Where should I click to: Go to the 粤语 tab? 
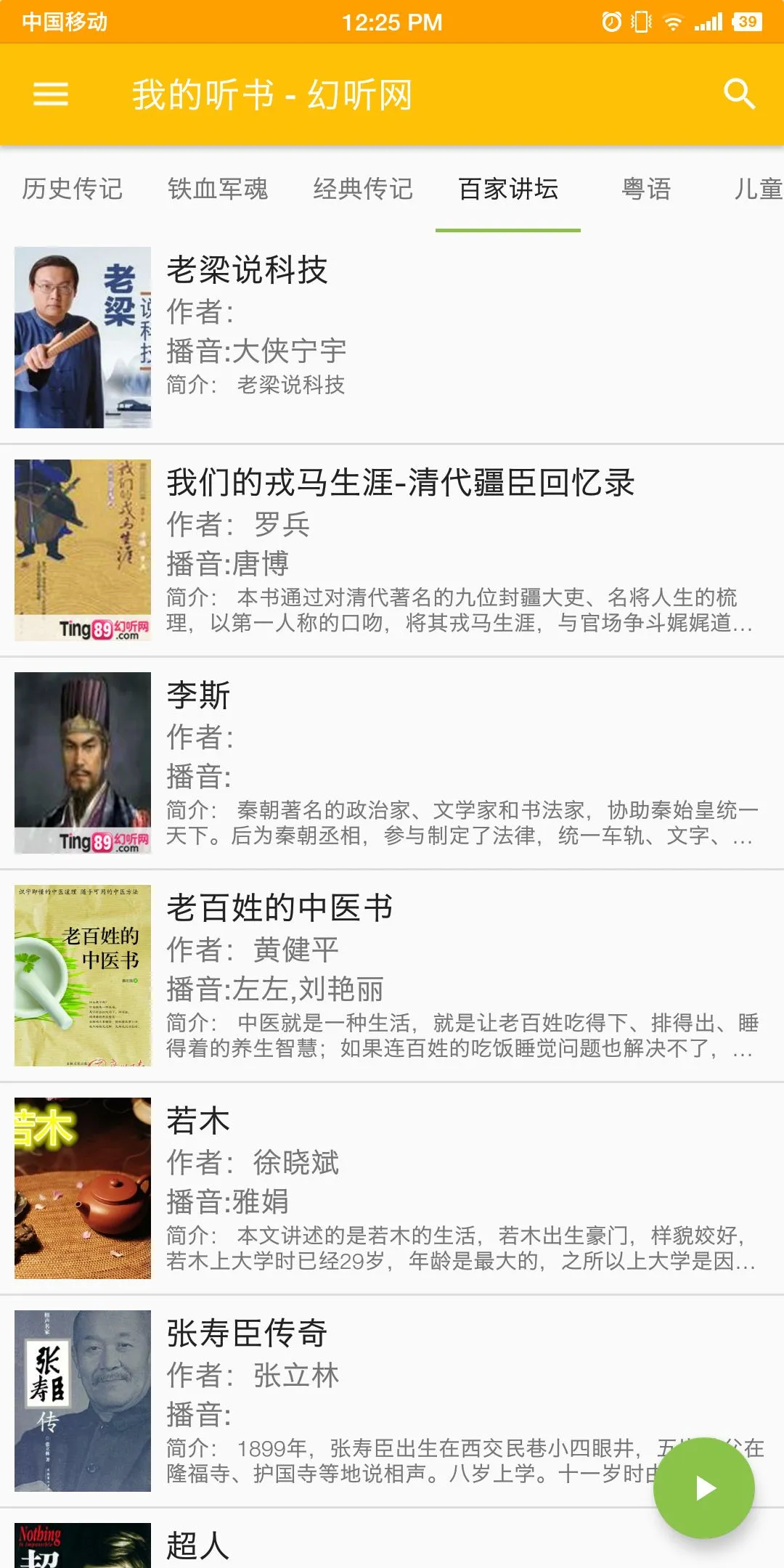pos(646,189)
